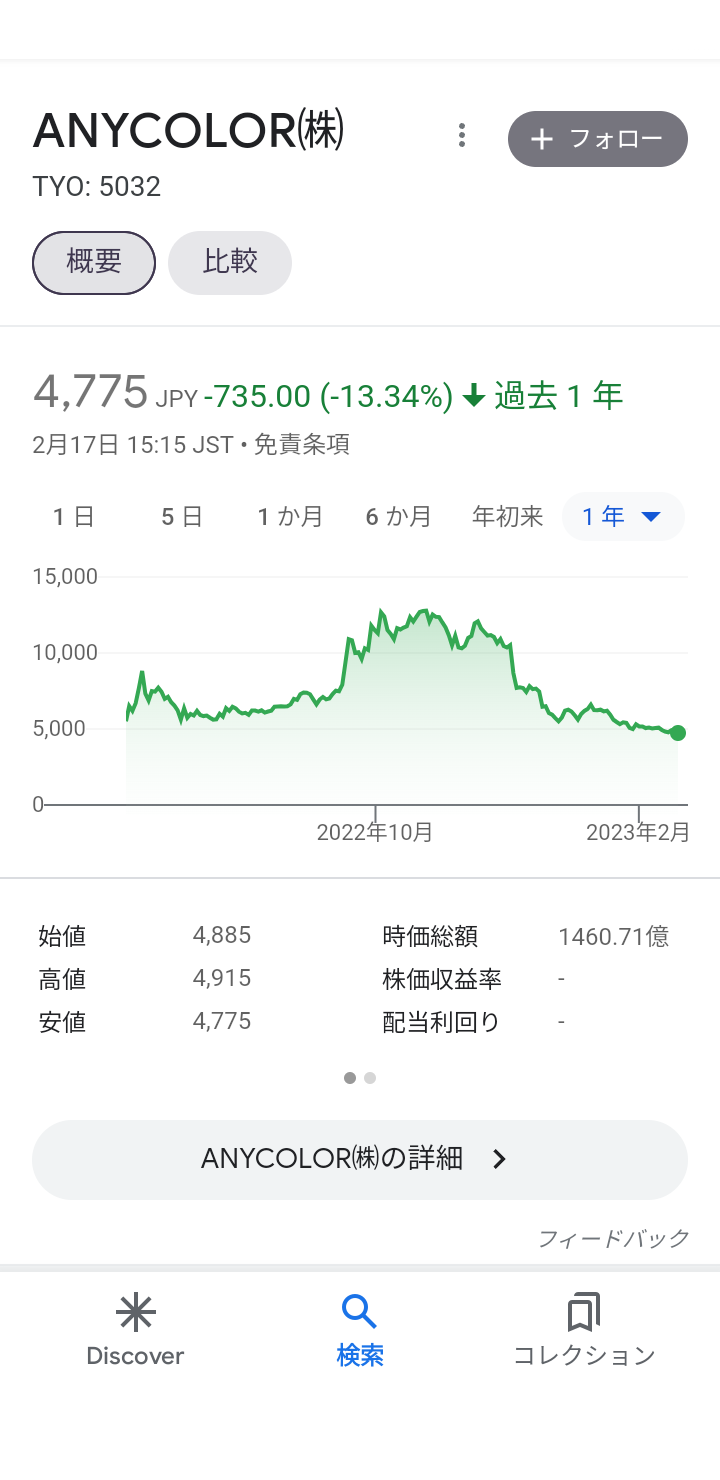Image resolution: width=720 pixels, height=1480 pixels.
Task: Open the 免責条項 disclaimer link
Action: (x=301, y=445)
